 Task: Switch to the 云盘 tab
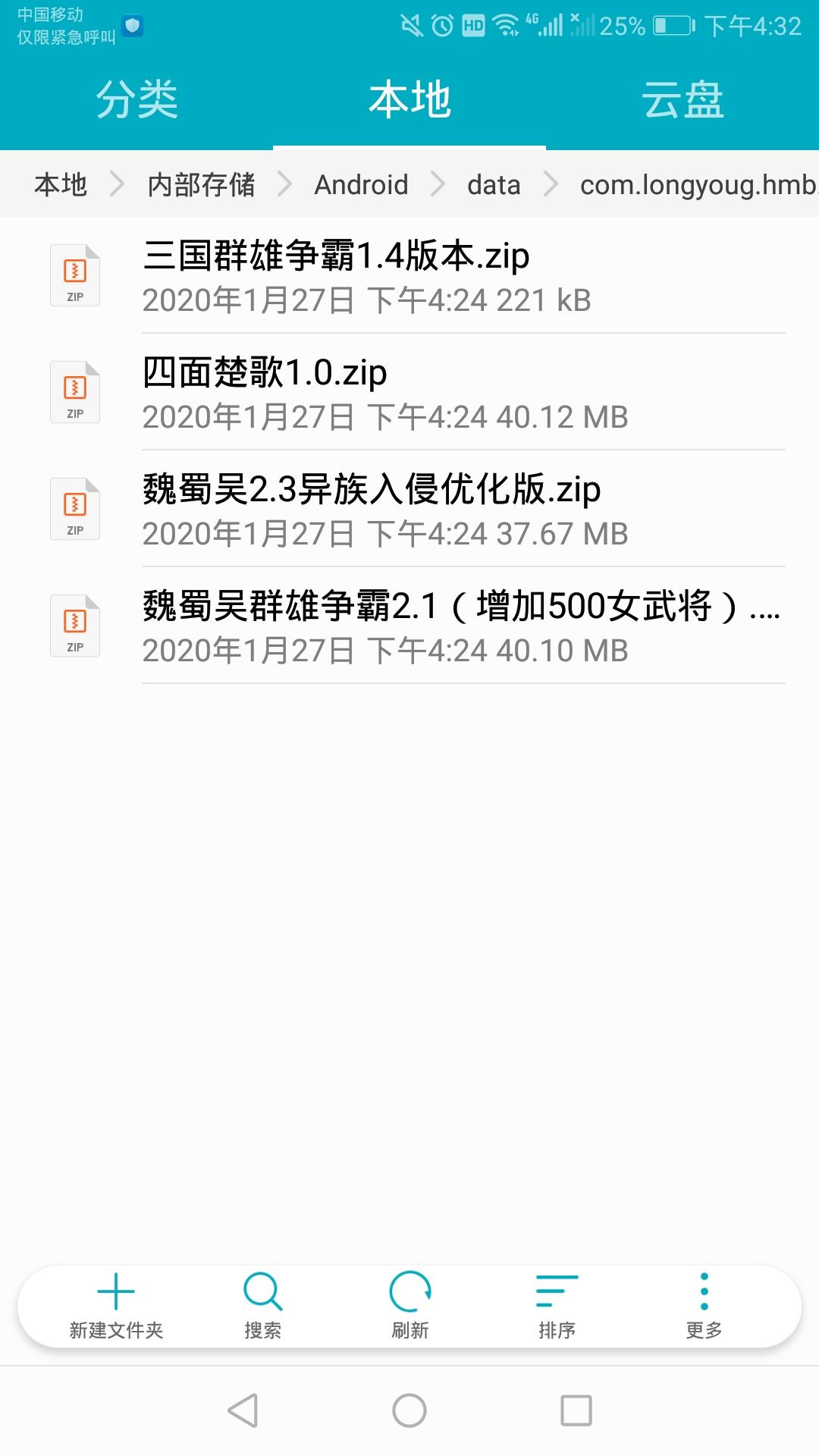pyautogui.click(x=682, y=100)
